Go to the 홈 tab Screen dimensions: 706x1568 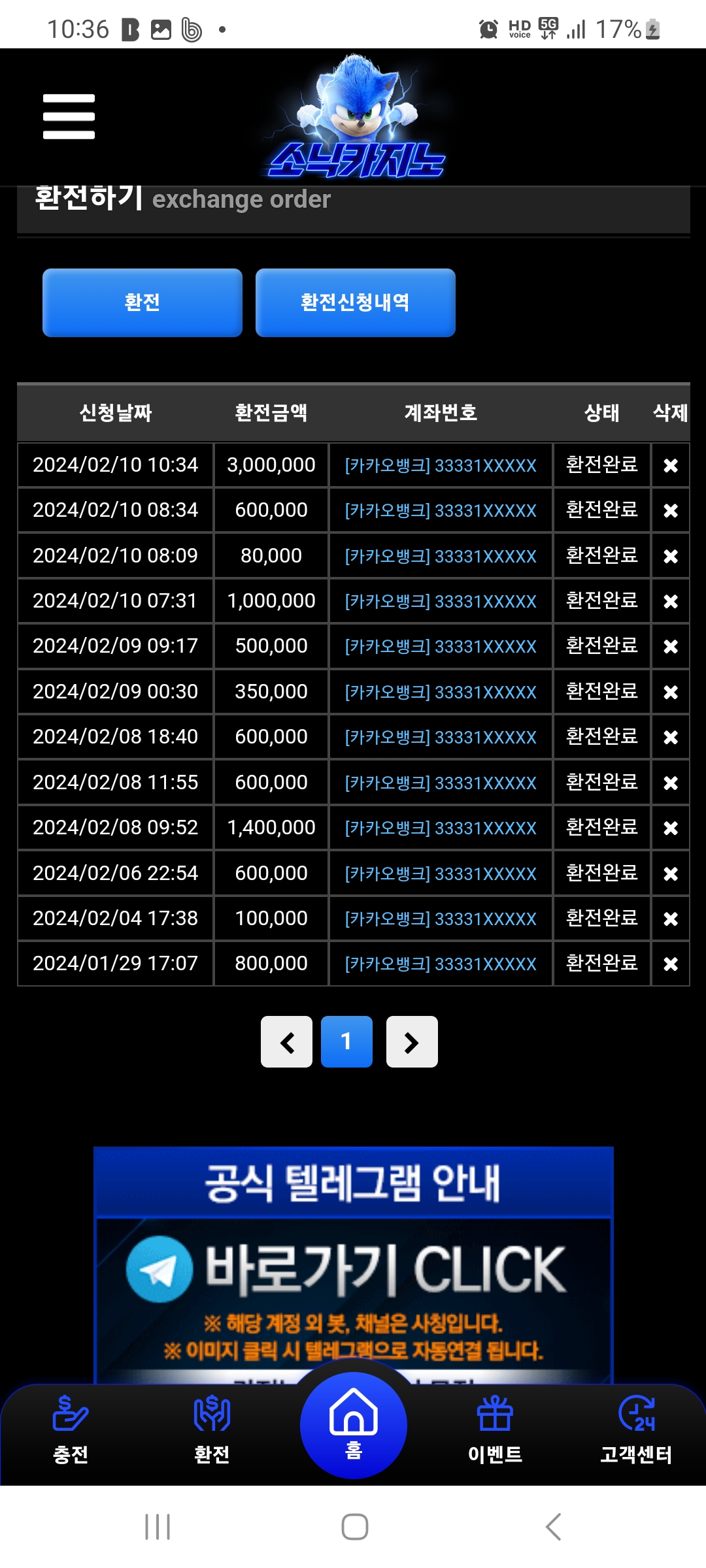[354, 1426]
